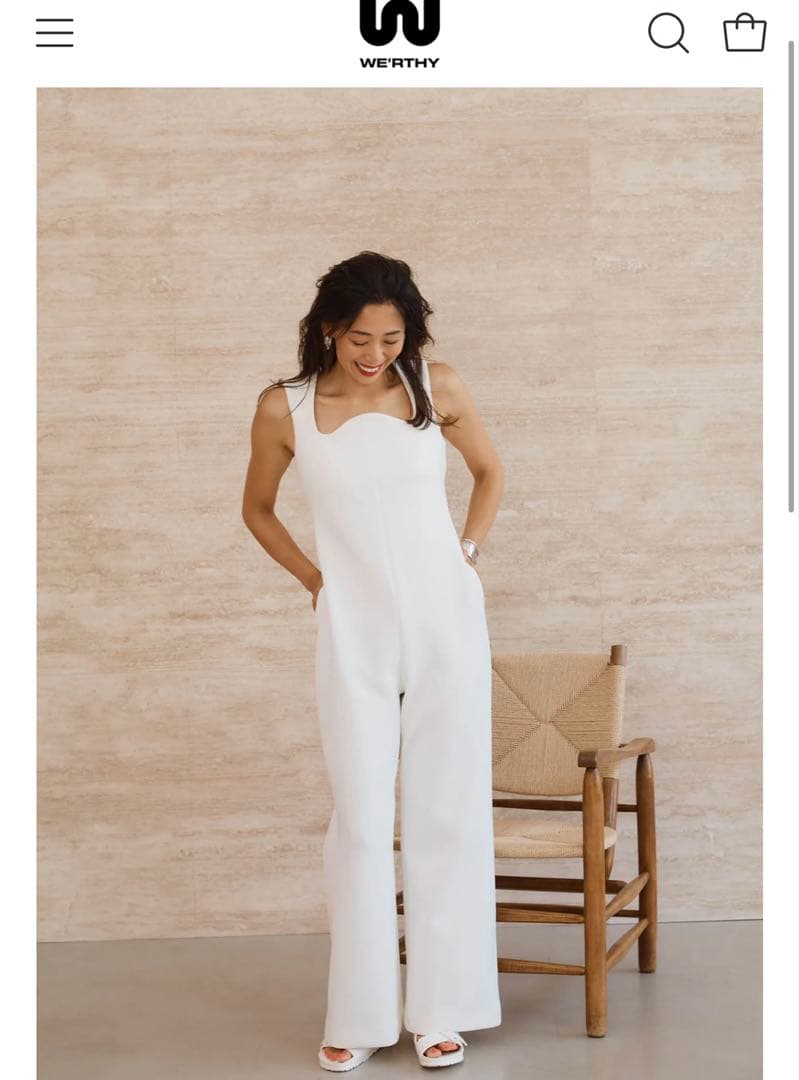Open the search magnifier icon

(x=668, y=33)
